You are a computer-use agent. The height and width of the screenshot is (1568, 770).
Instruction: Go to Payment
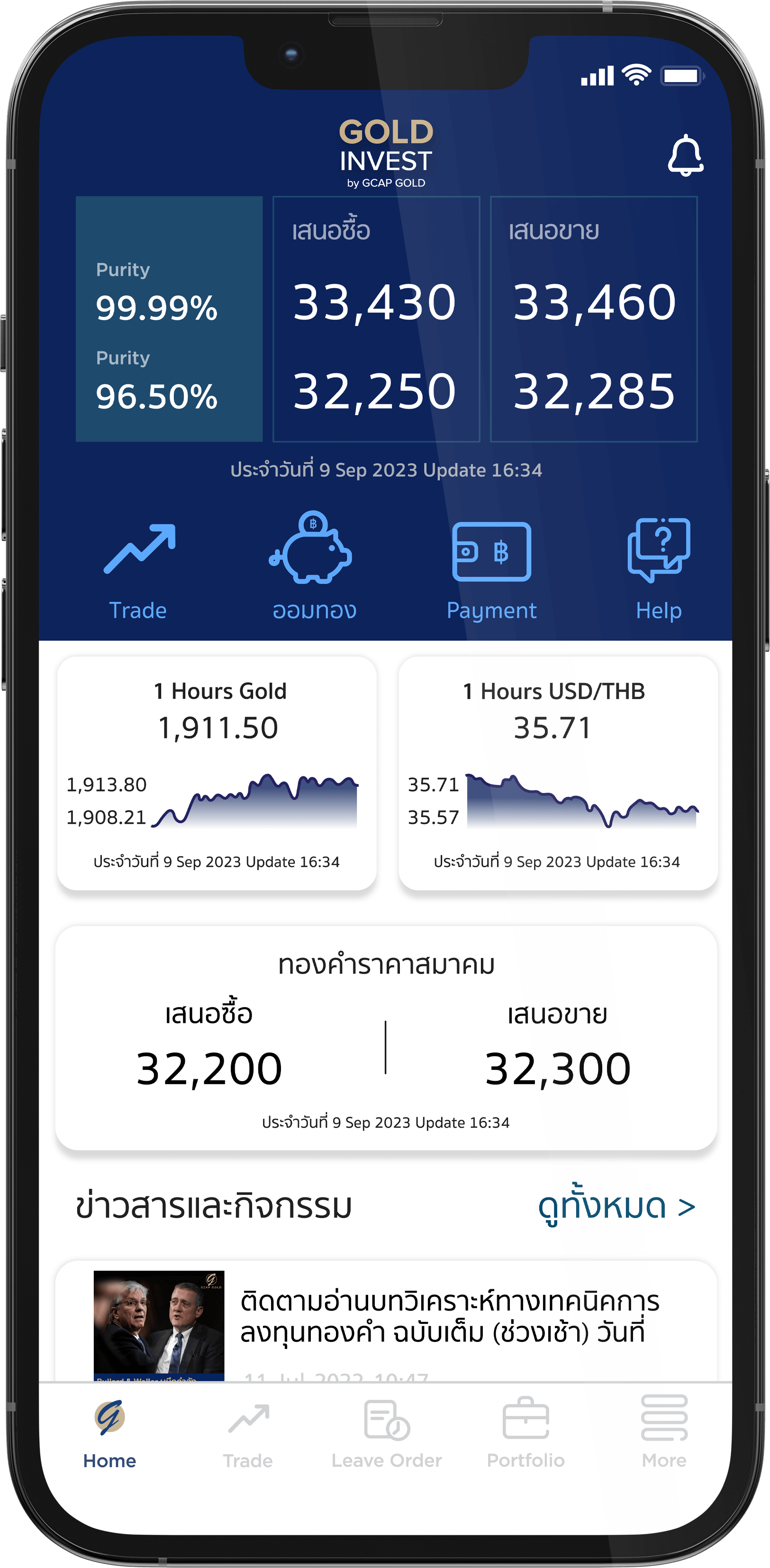pyautogui.click(x=491, y=569)
